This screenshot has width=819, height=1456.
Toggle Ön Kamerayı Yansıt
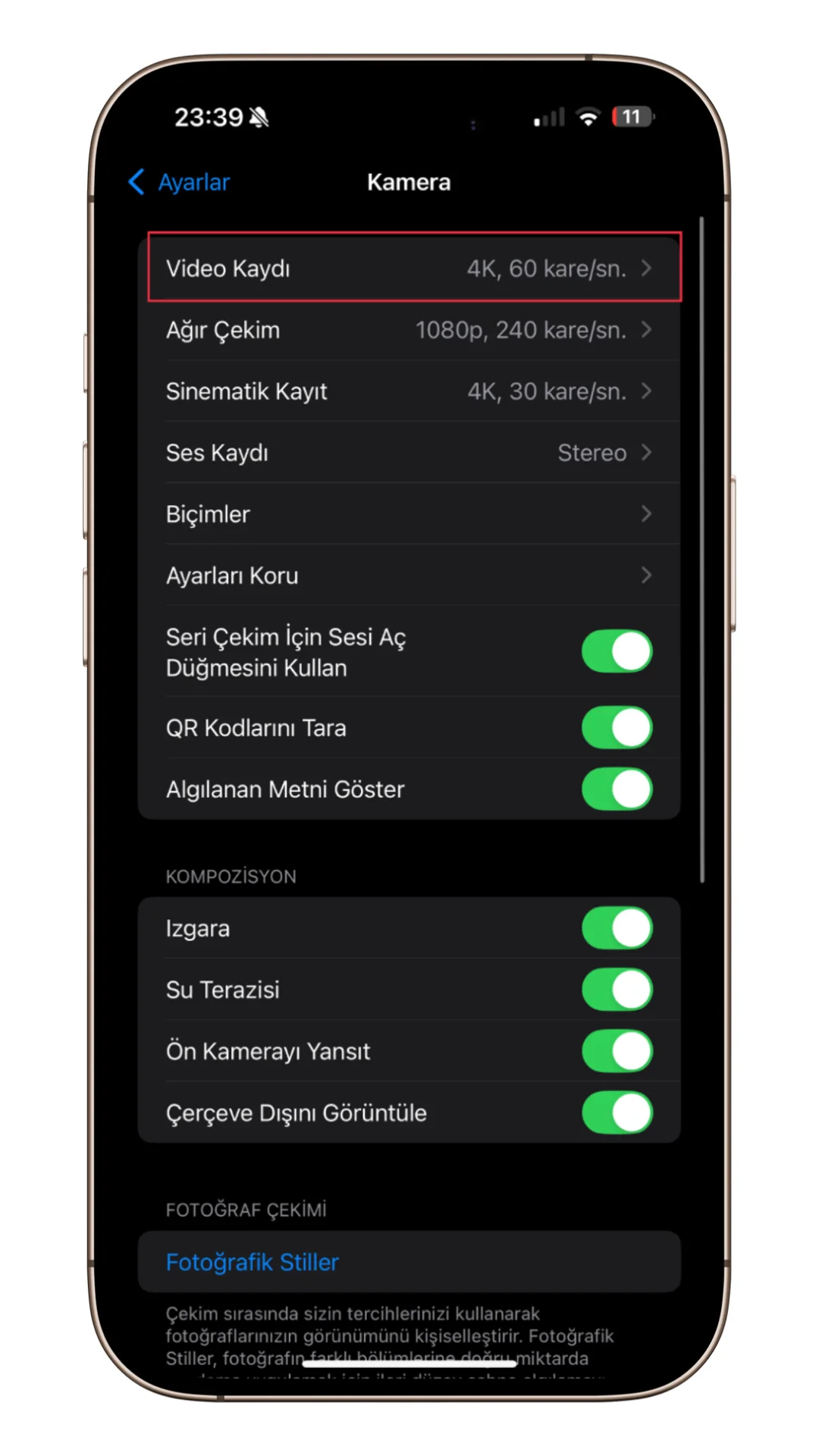point(617,1051)
